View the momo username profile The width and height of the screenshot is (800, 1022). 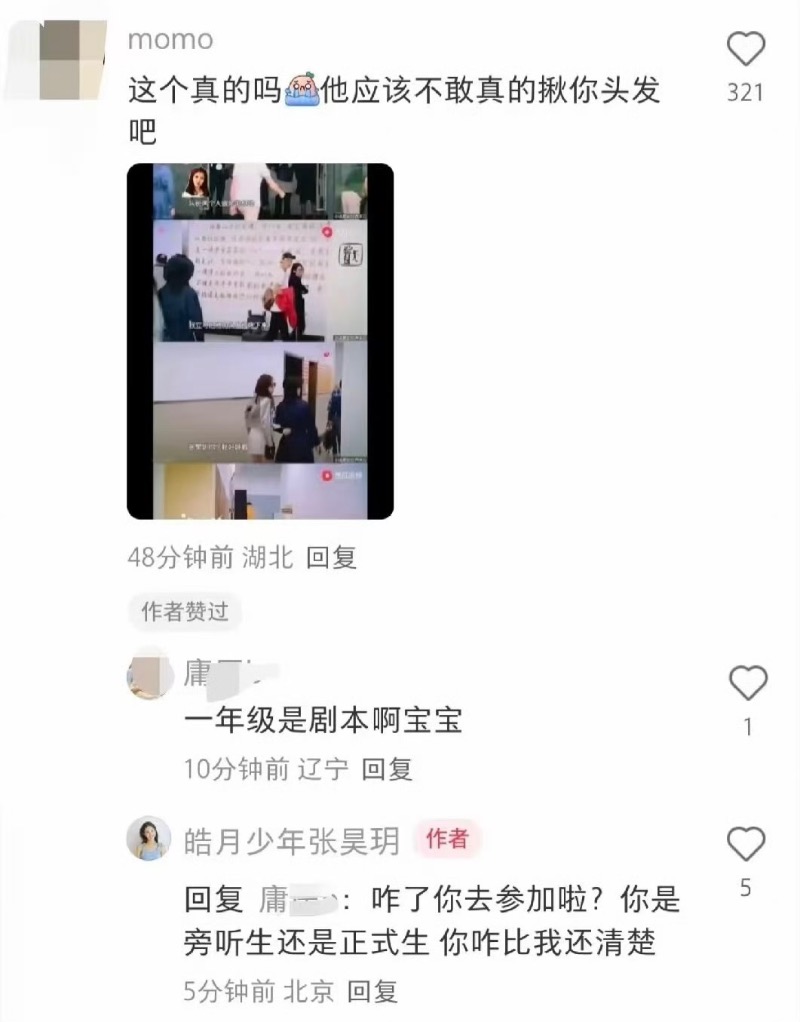click(171, 40)
